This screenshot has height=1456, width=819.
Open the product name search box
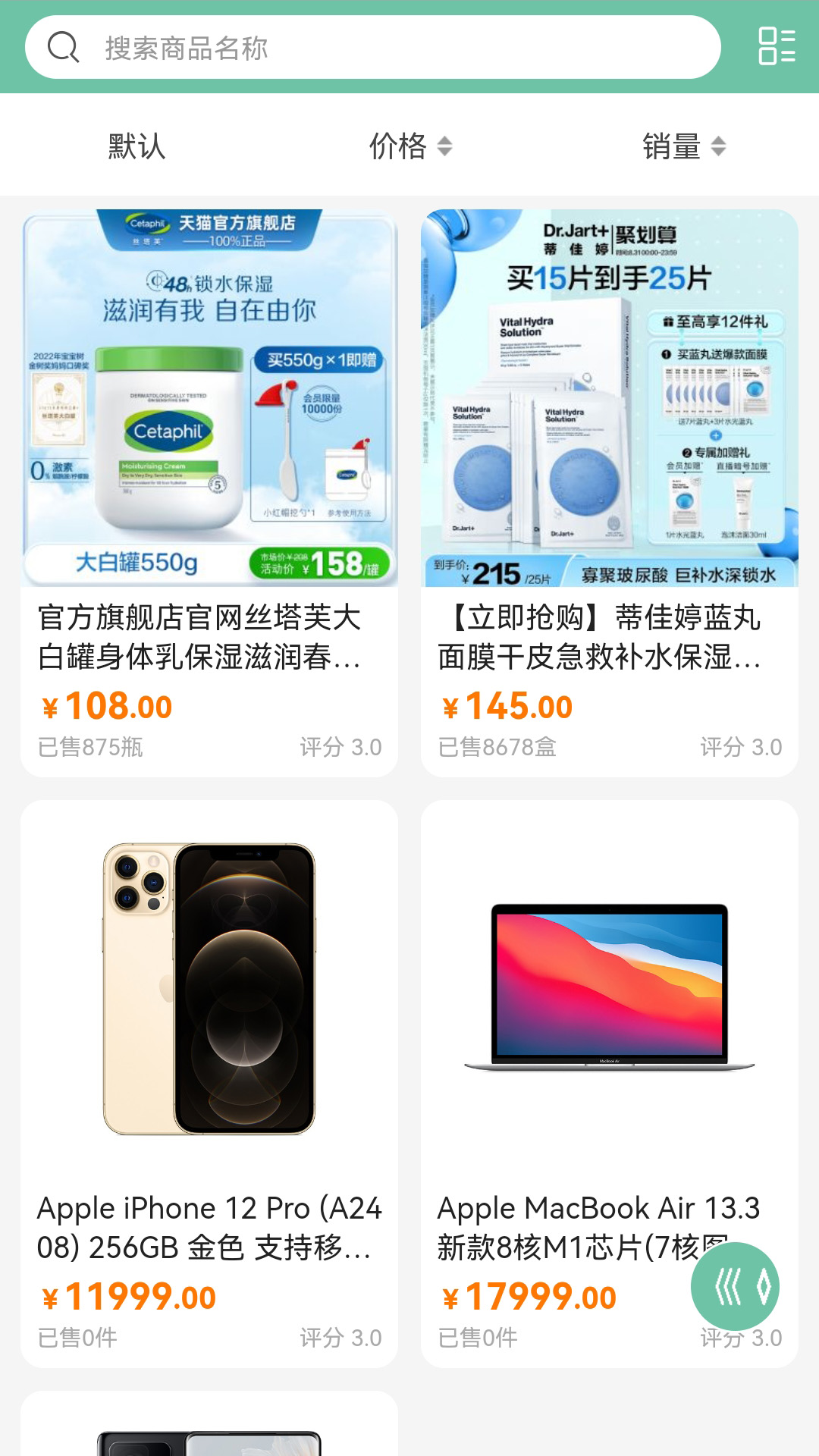pyautogui.click(x=372, y=48)
